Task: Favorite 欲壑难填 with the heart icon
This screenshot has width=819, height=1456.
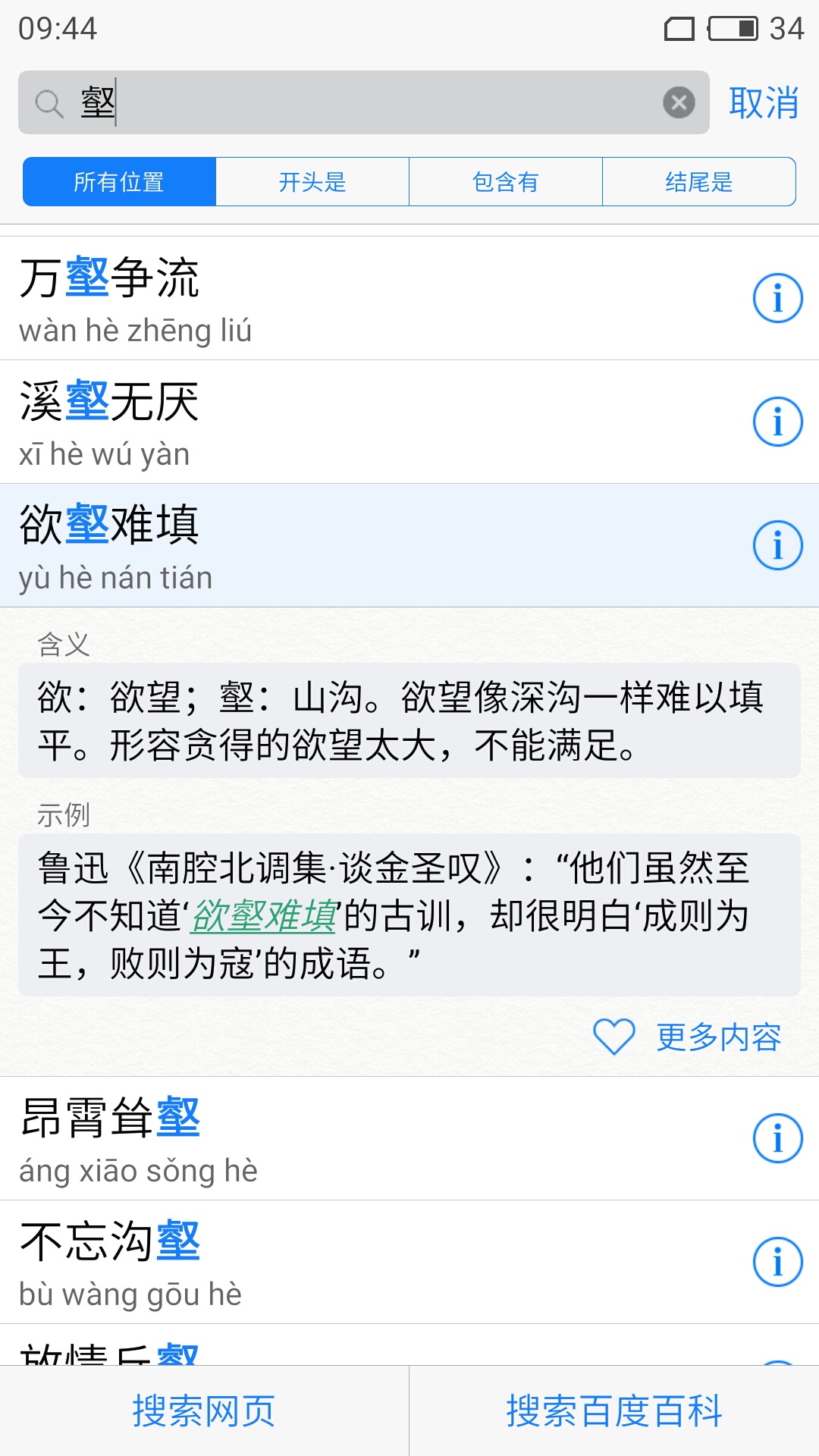Action: [613, 1037]
